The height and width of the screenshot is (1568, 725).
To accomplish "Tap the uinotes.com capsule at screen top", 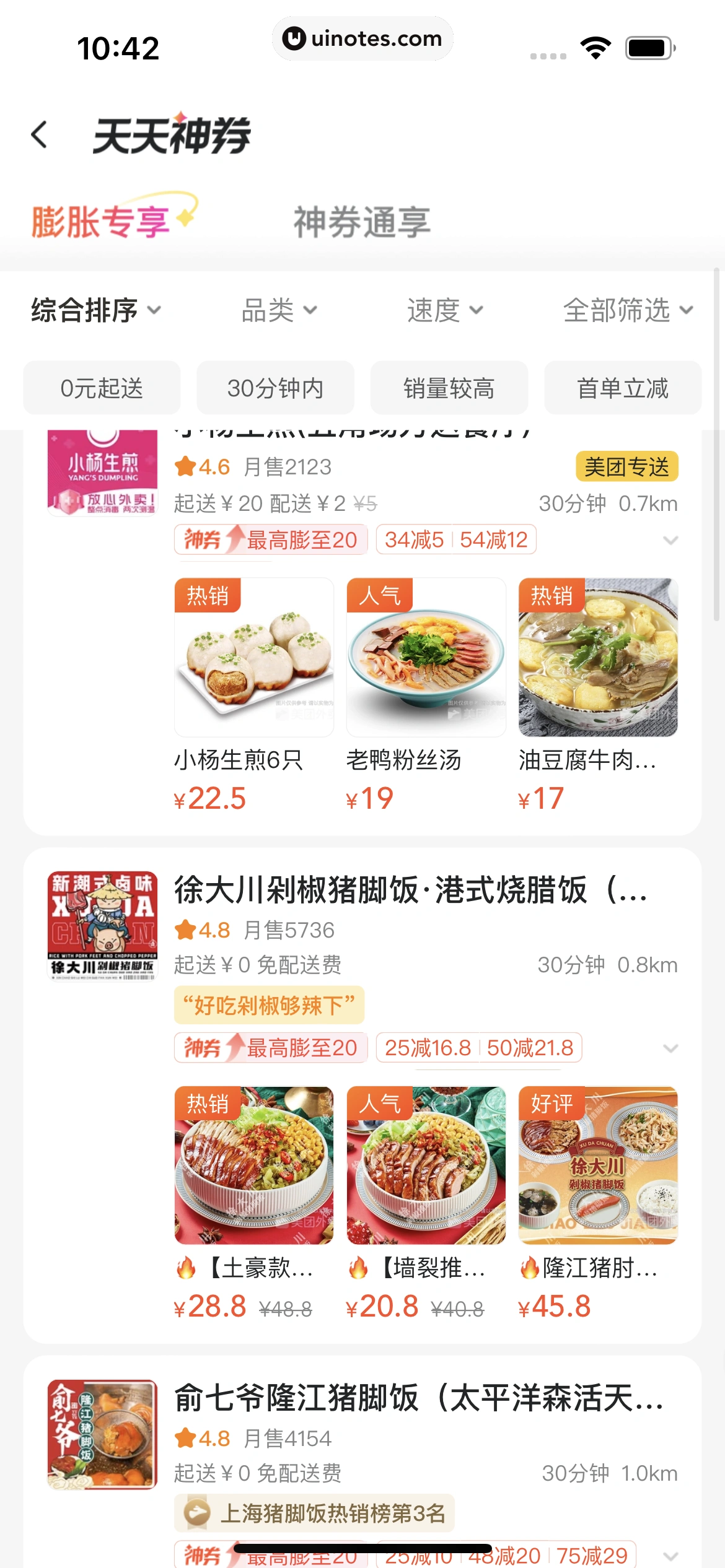I will [x=362, y=38].
